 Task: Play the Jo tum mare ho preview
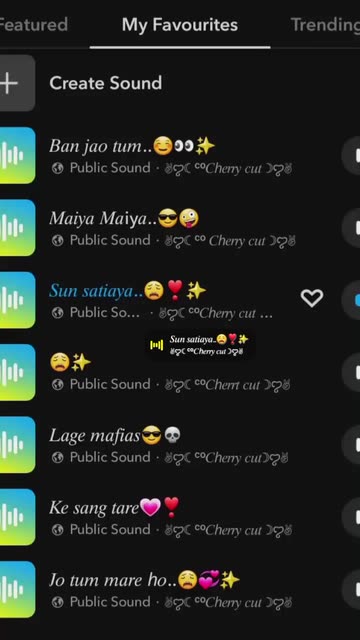coord(352,589)
